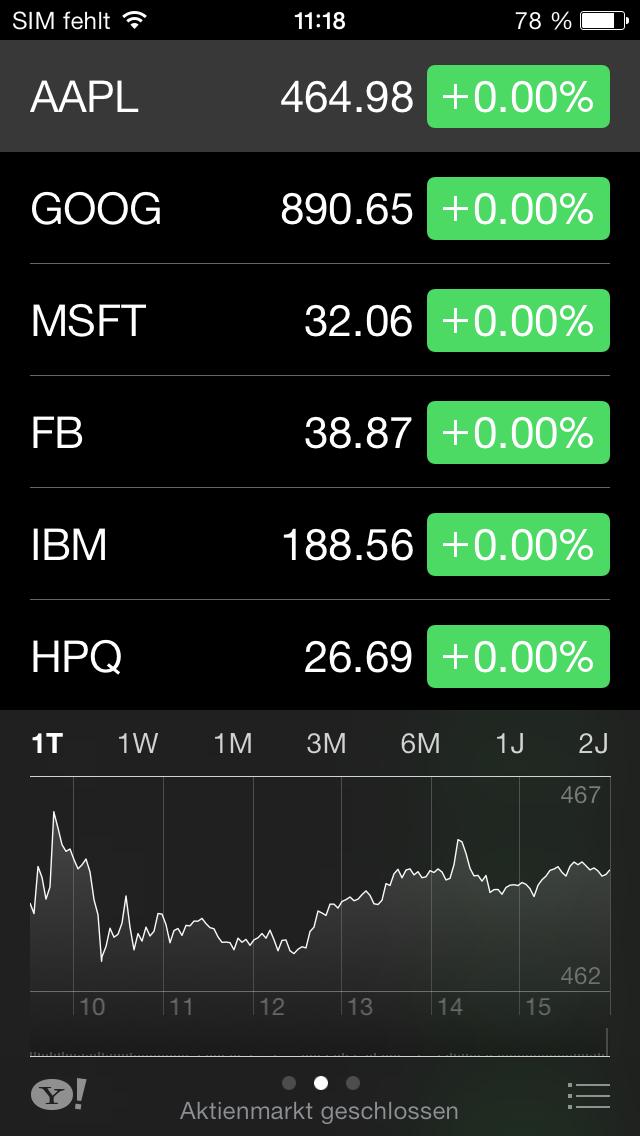Image resolution: width=640 pixels, height=1136 pixels.
Task: Select the 1T chart range
Action: coord(47,743)
